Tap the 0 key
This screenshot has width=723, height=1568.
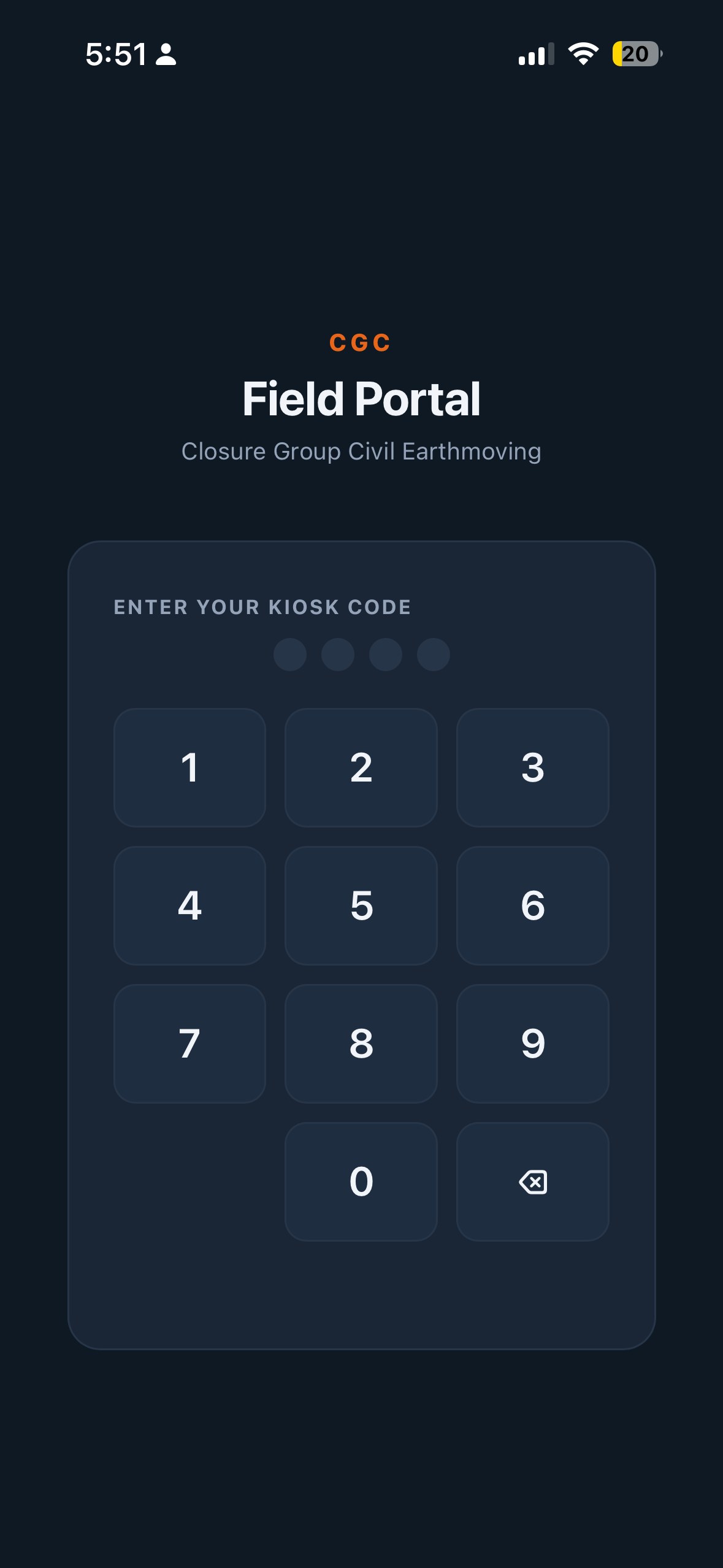361,1182
